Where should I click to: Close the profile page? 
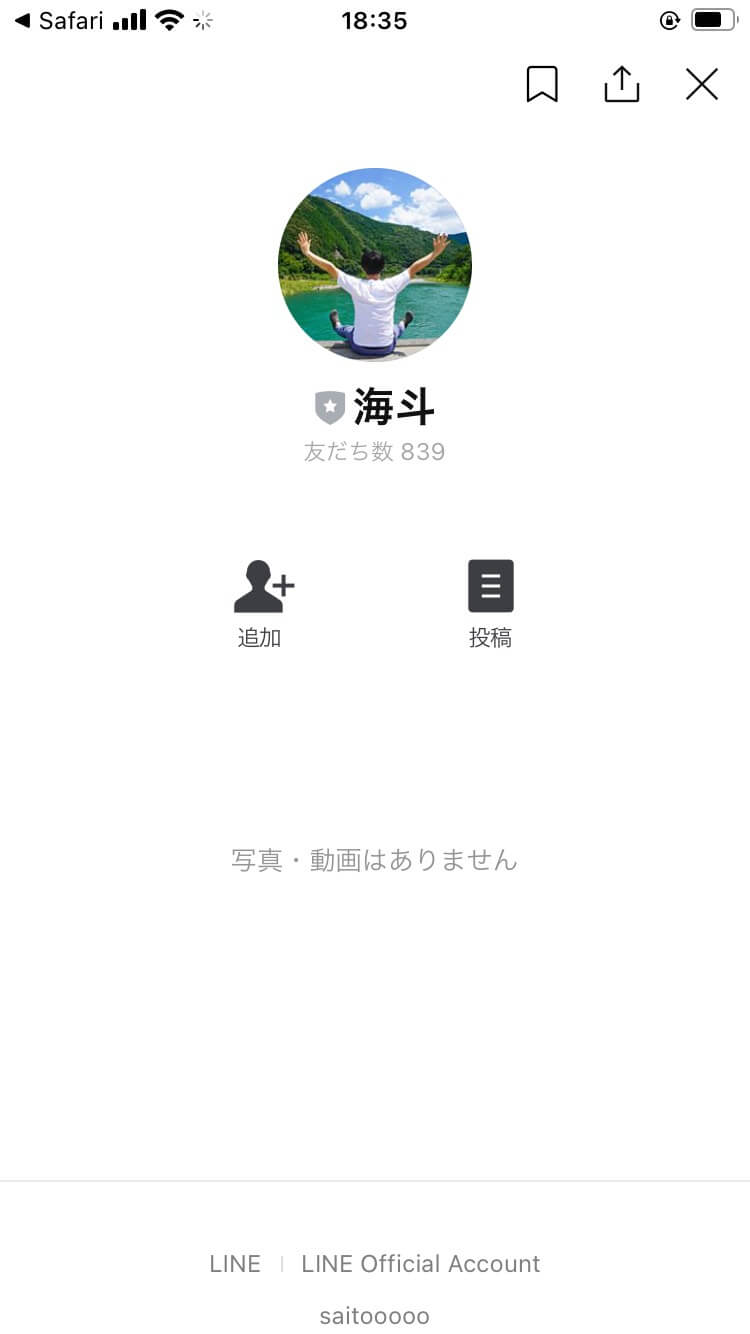click(702, 85)
